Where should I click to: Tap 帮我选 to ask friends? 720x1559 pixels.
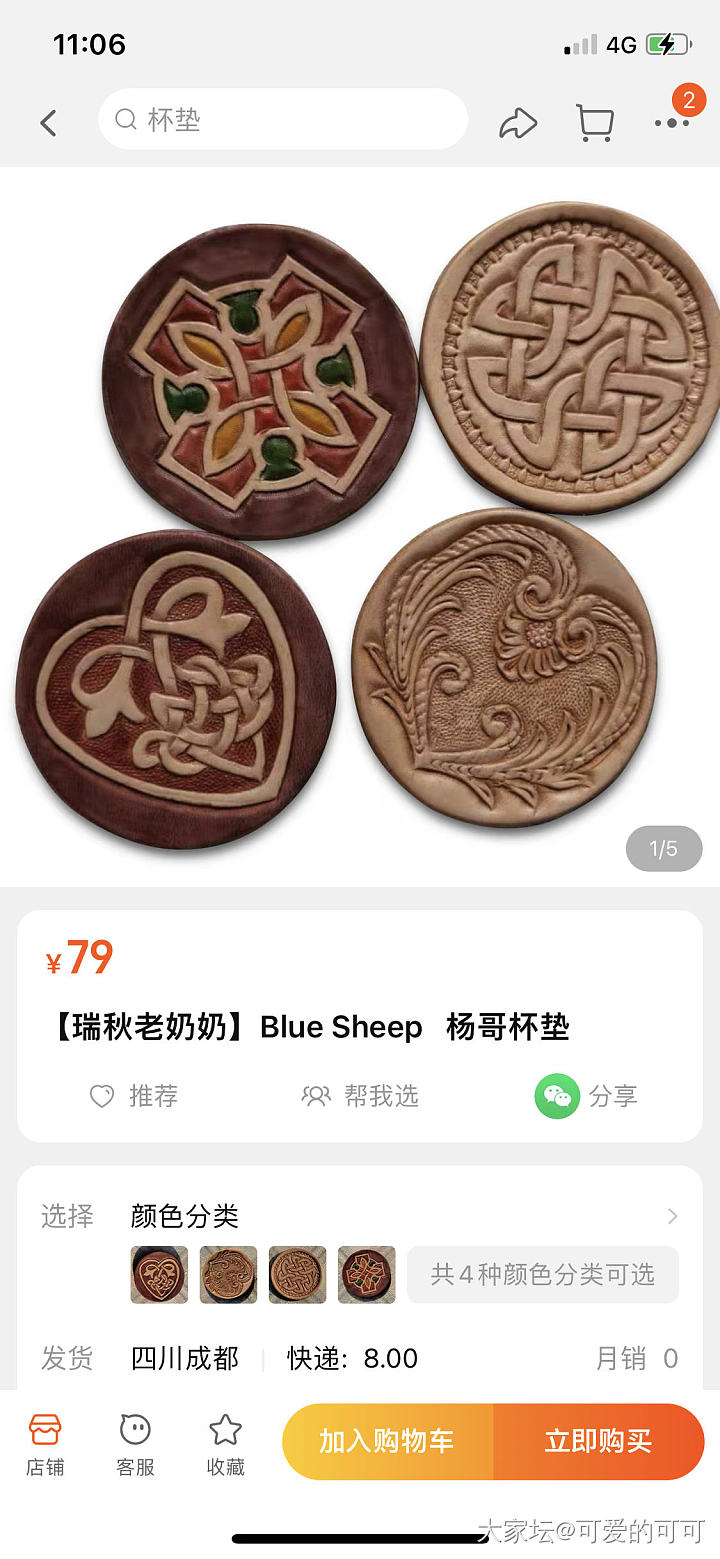[360, 1096]
